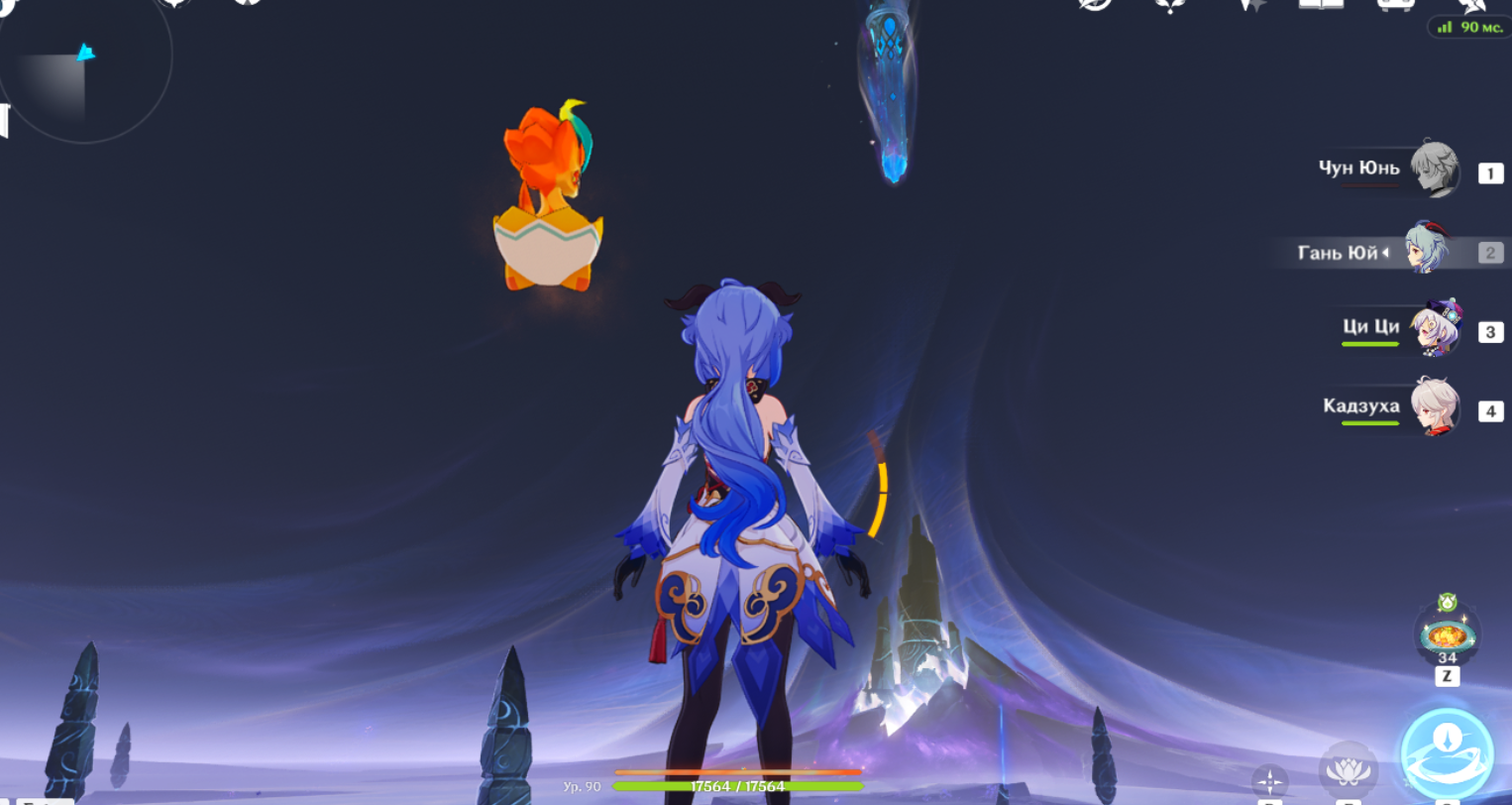Activate the lotus elemental skill
Viewport: 1512px width, 805px height.
1349,769
